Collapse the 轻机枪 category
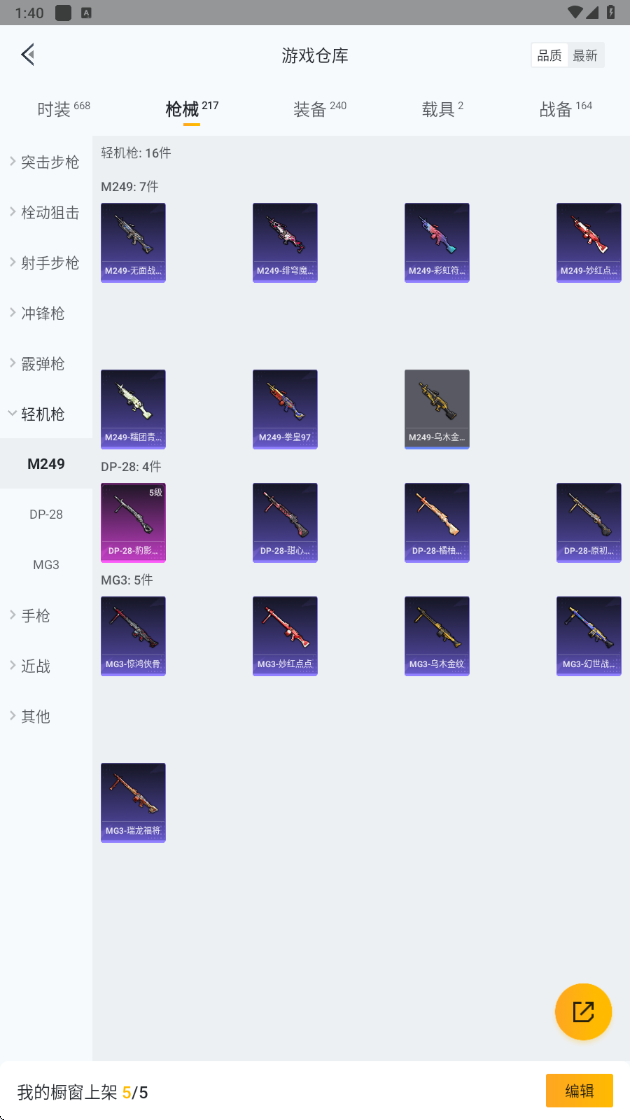 (x=46, y=414)
